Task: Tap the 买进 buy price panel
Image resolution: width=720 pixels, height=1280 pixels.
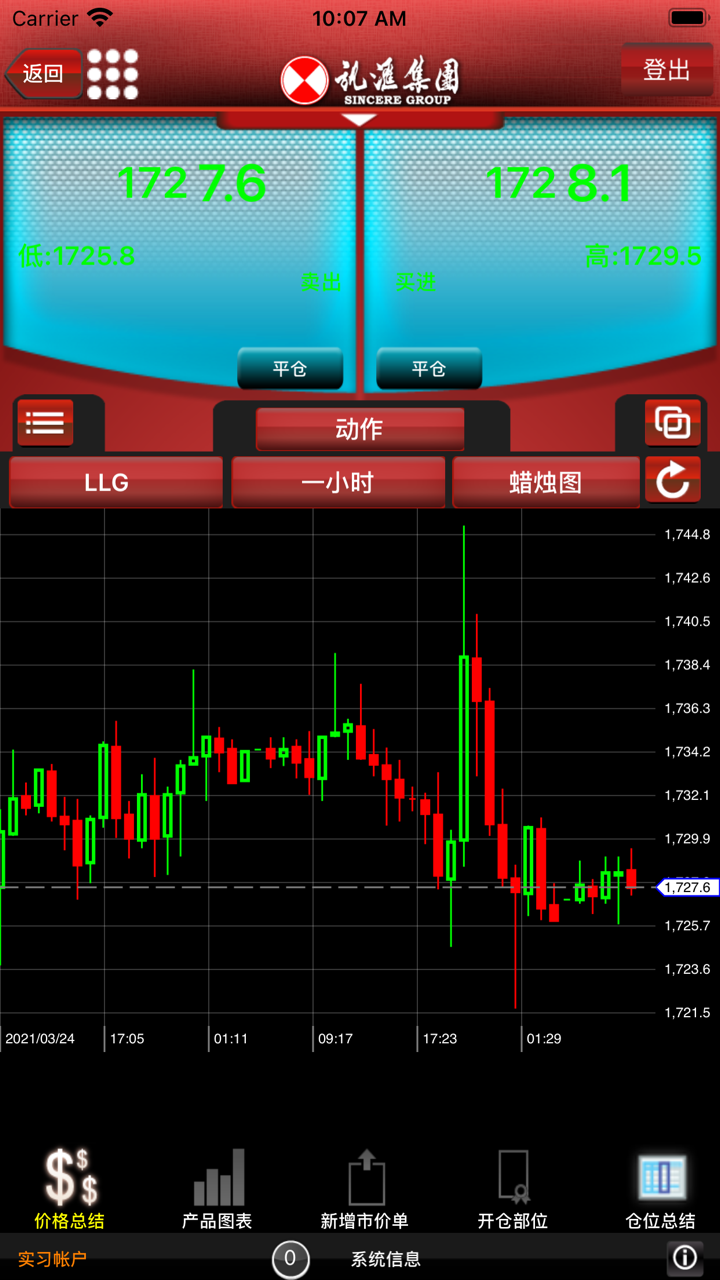Action: (x=540, y=230)
